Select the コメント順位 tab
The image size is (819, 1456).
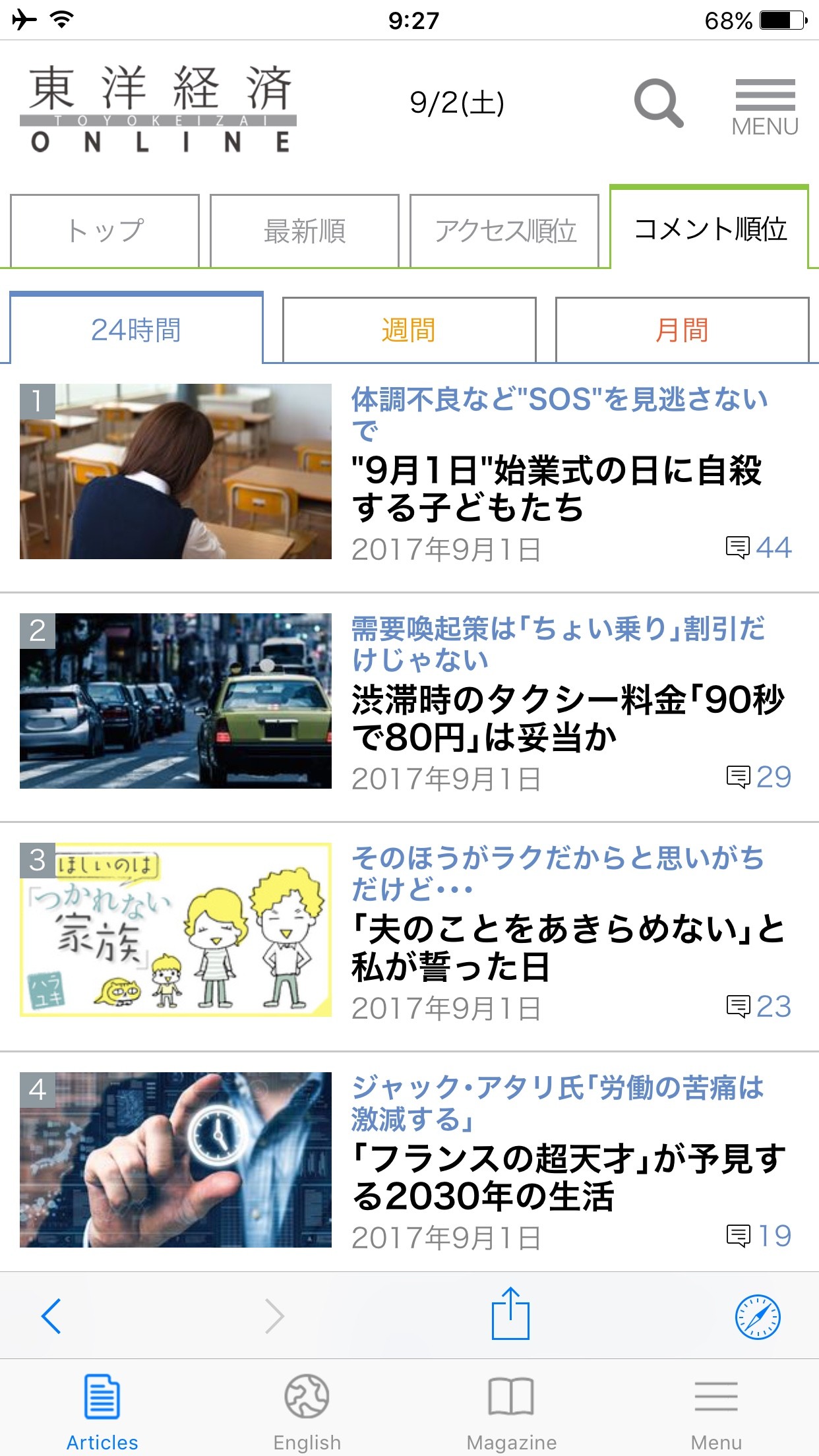[710, 228]
